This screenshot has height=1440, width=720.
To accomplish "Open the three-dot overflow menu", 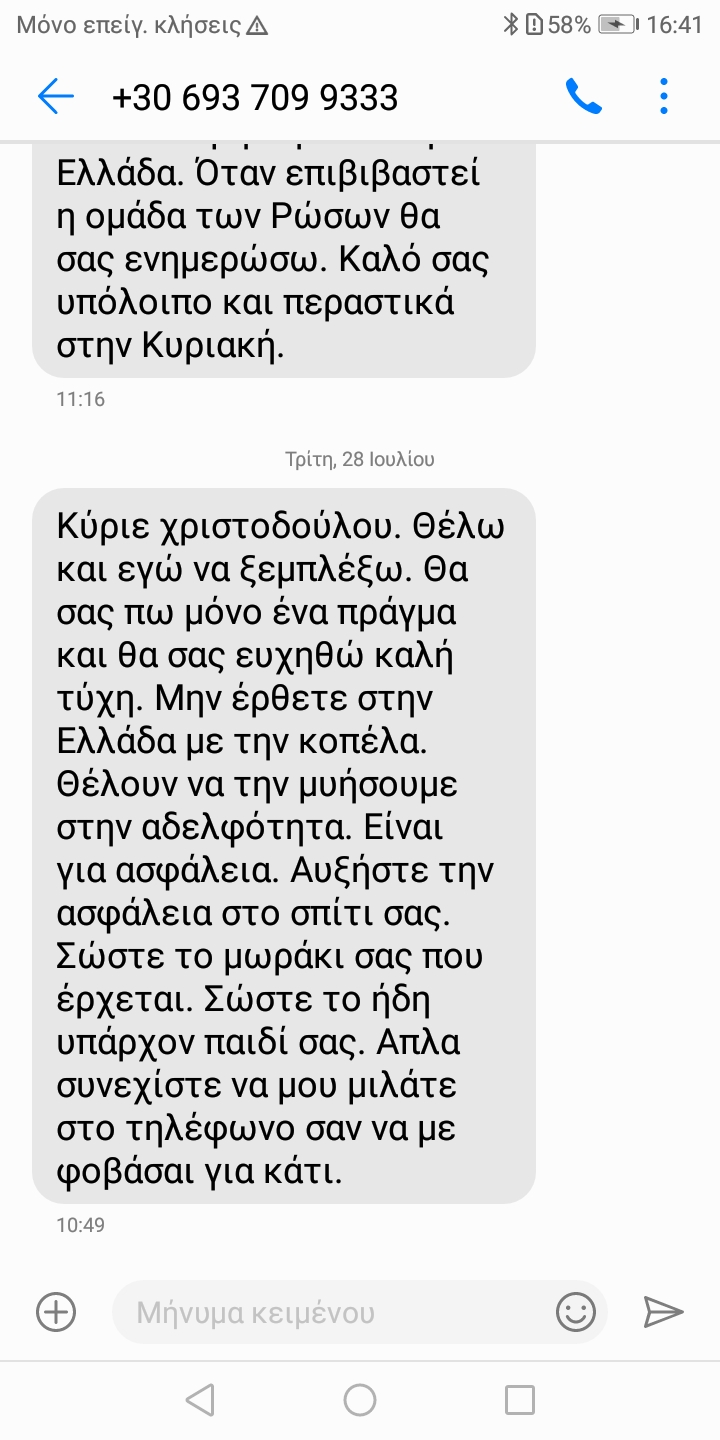I will 664,97.
